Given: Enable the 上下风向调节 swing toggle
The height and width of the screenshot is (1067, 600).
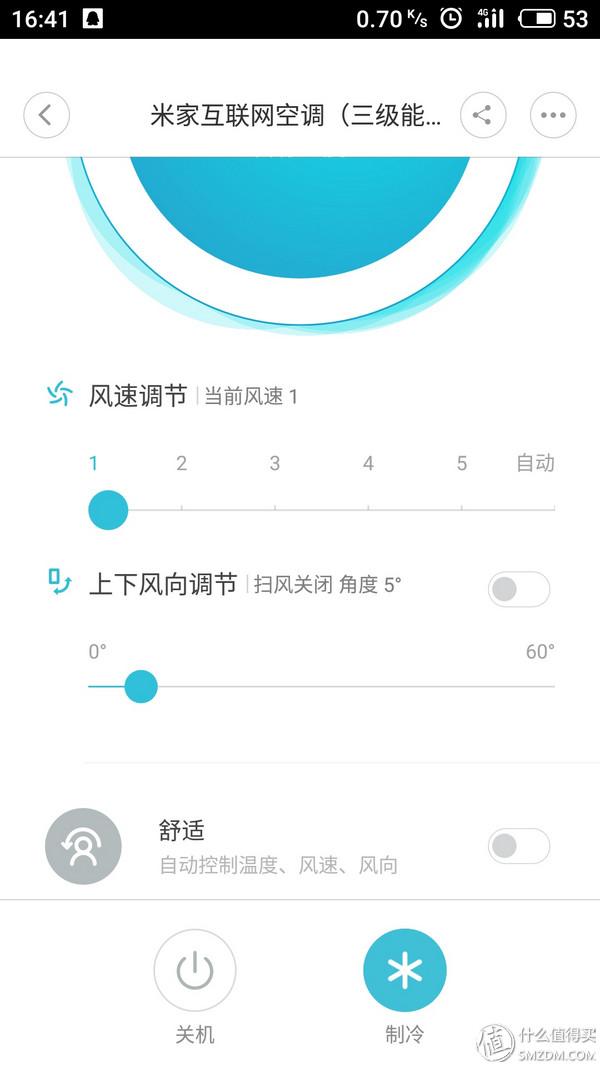Looking at the screenshot, I should pos(518,589).
